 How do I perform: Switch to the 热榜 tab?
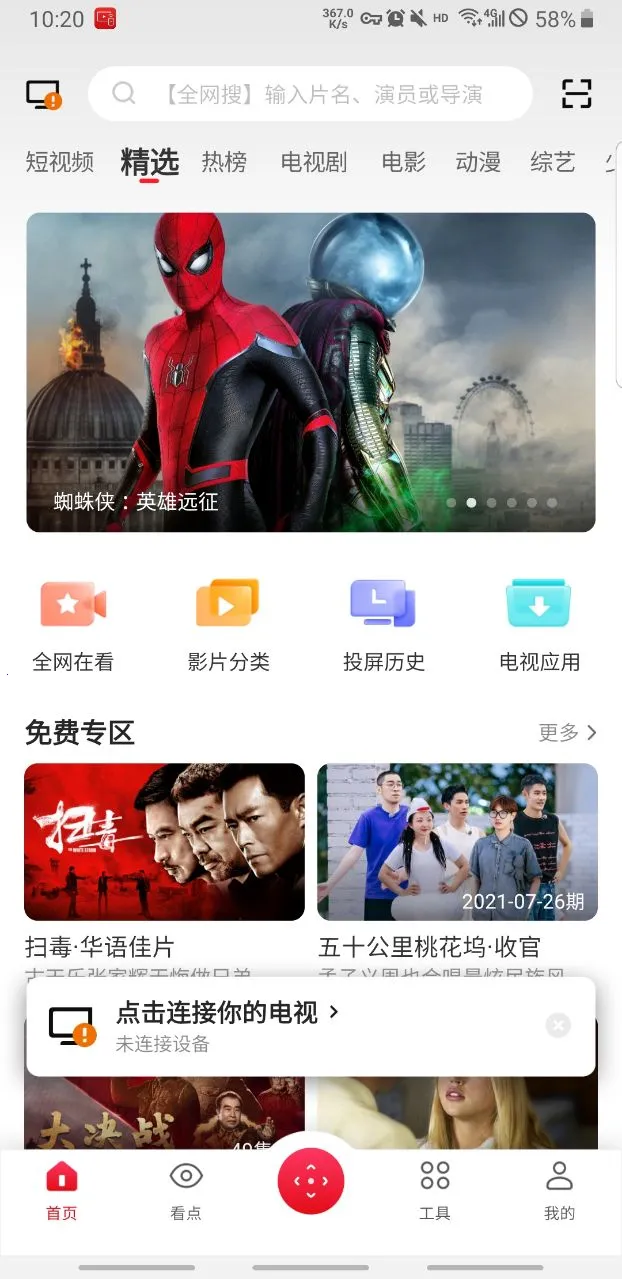(x=224, y=162)
